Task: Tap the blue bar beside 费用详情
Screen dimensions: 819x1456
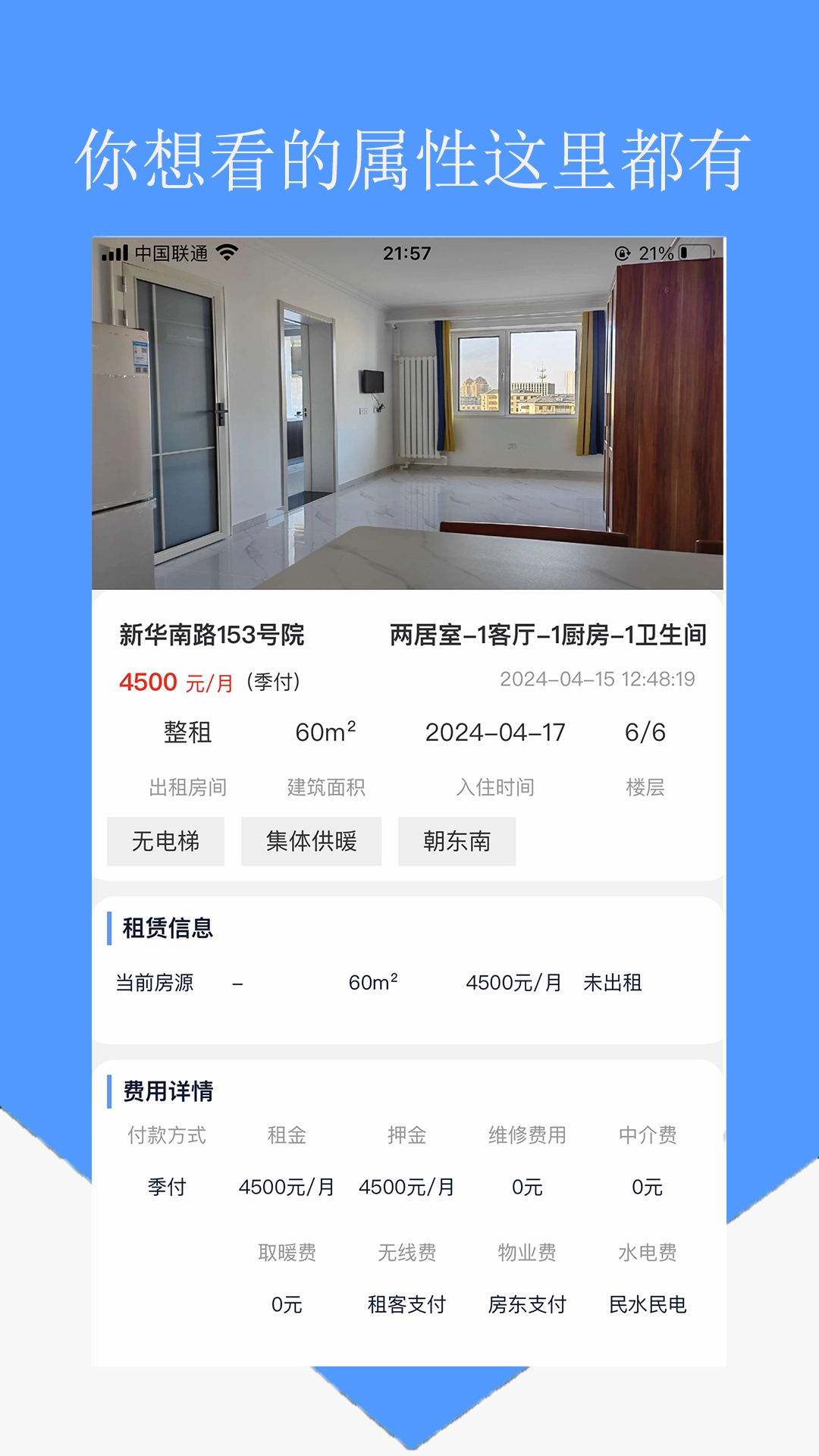Action: click(109, 1092)
